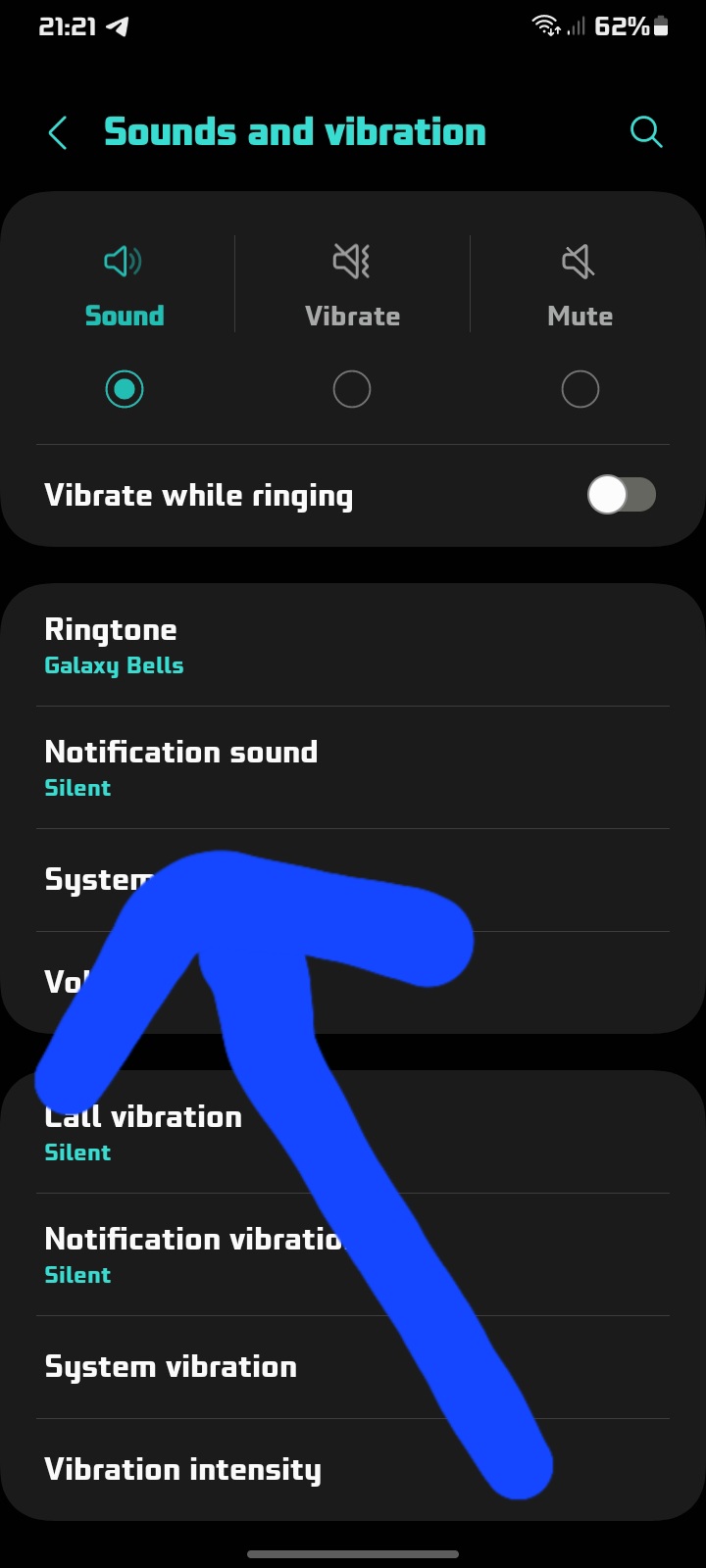Open search in Sounds and vibration
This screenshot has width=706, height=1568.
click(646, 131)
